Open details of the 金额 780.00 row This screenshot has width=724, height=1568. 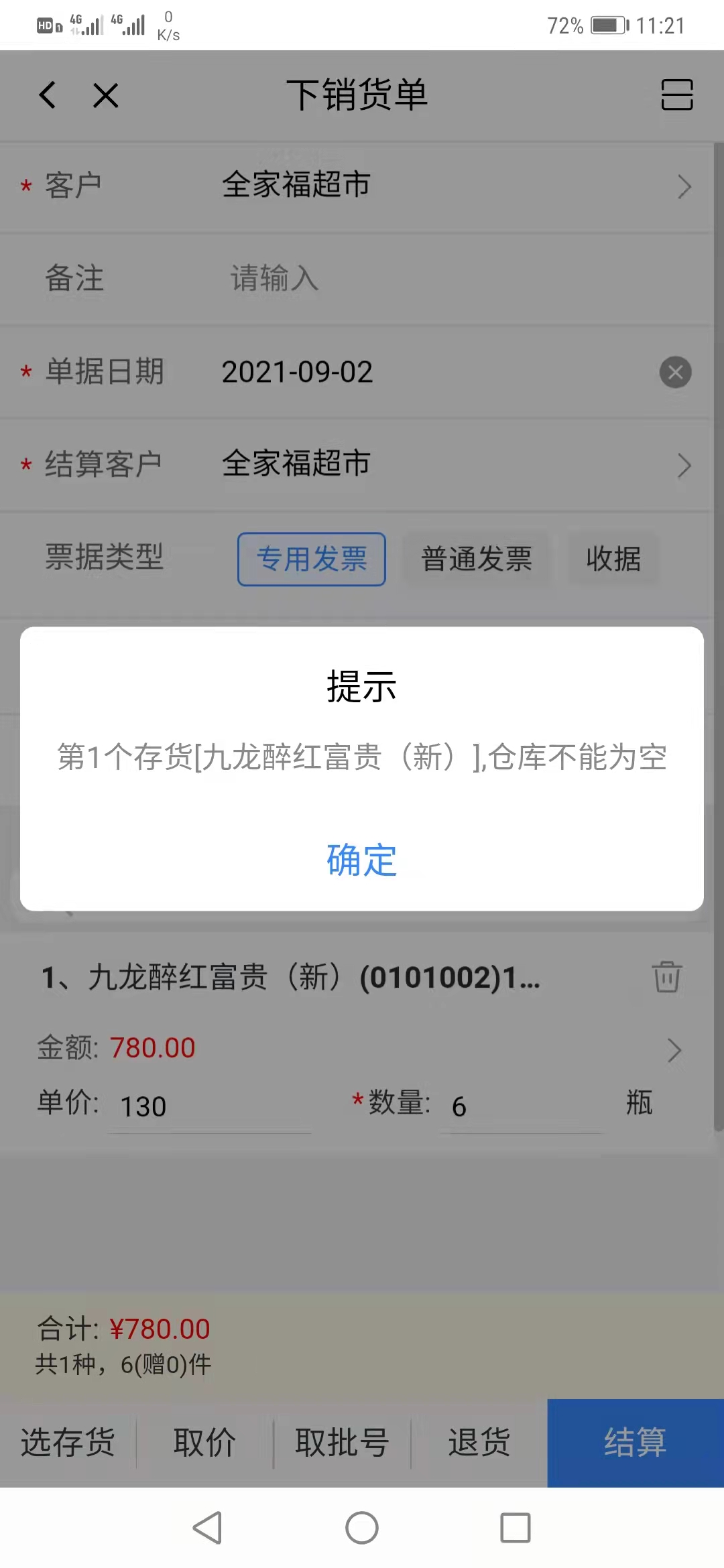click(x=674, y=1050)
